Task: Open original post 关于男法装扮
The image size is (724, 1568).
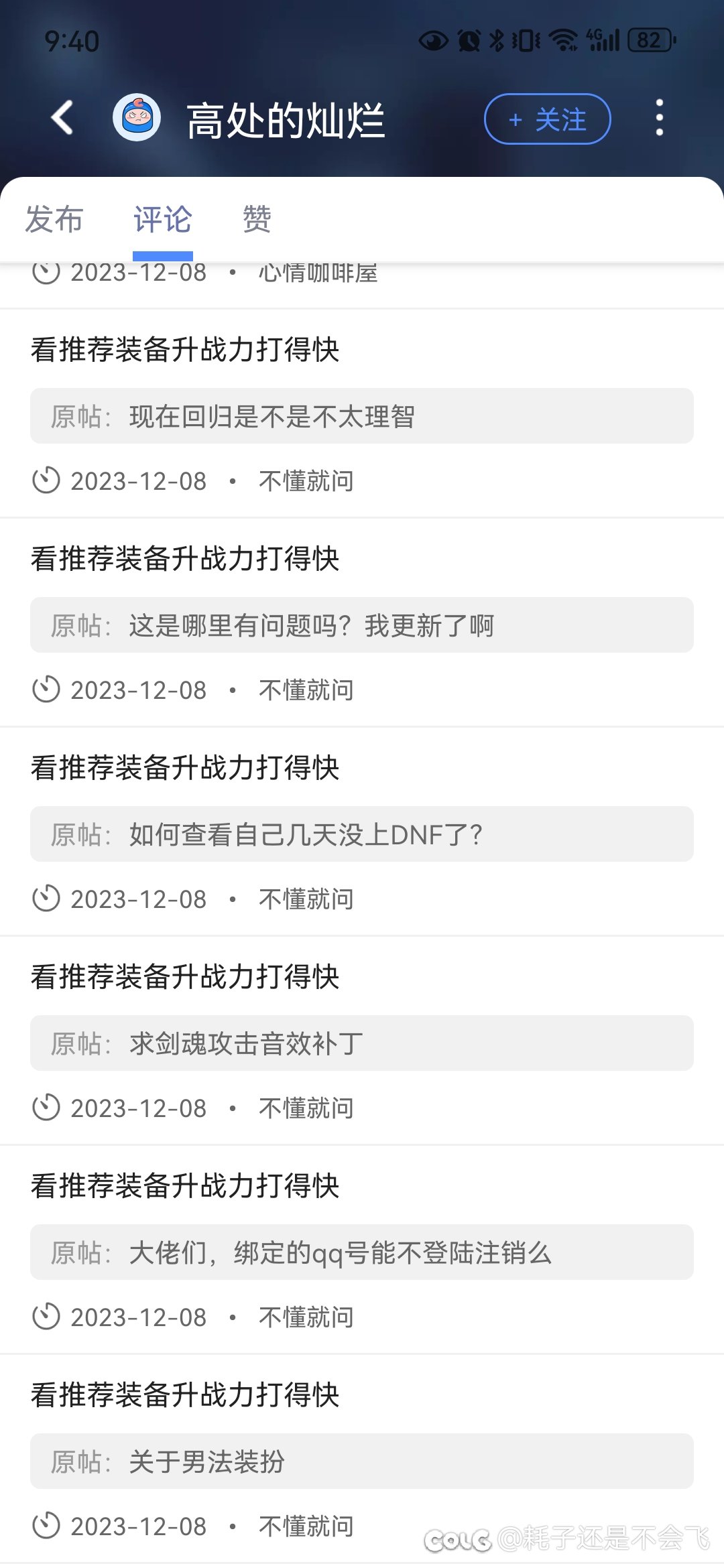Action: (362, 1461)
